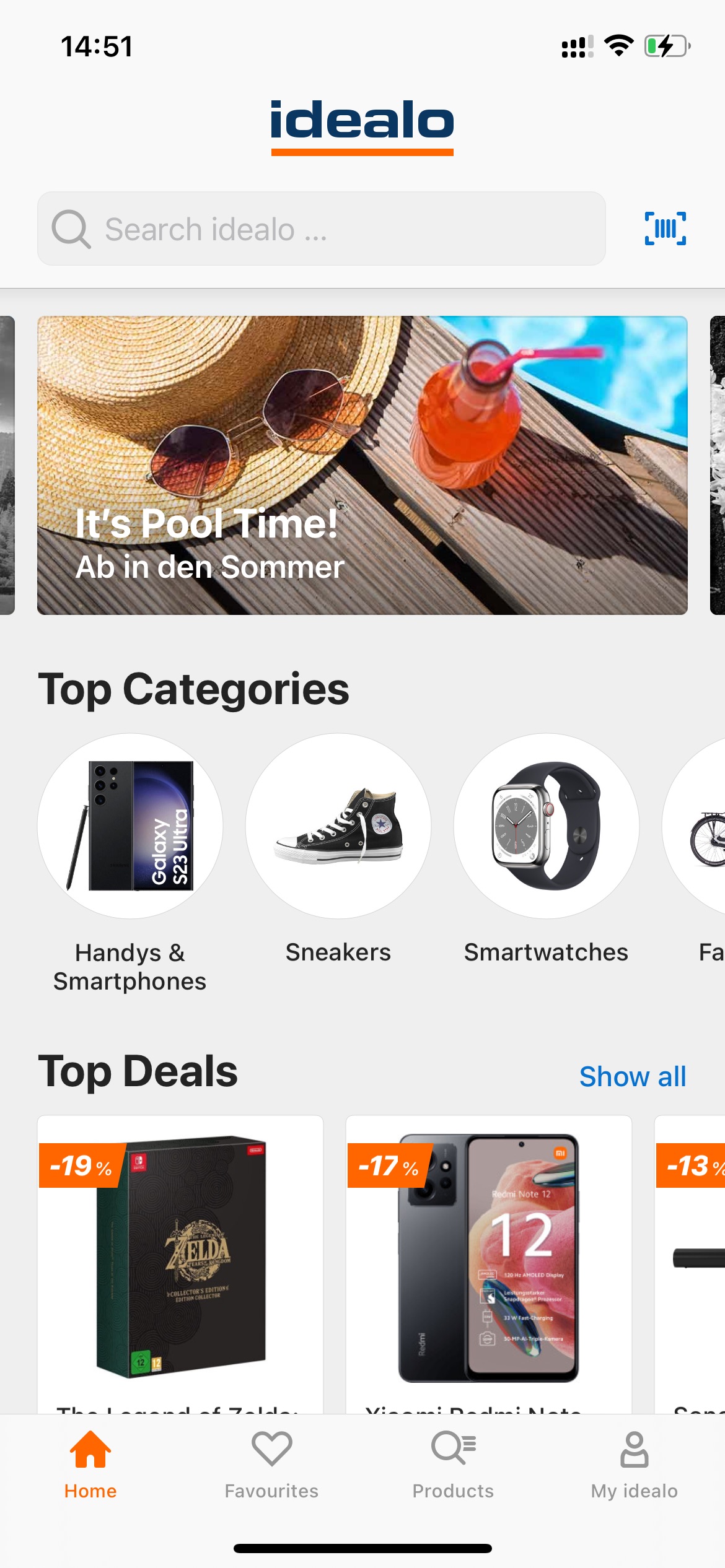Viewport: 725px width, 1568px height.
Task: Open the barcode scanner
Action: 665,229
